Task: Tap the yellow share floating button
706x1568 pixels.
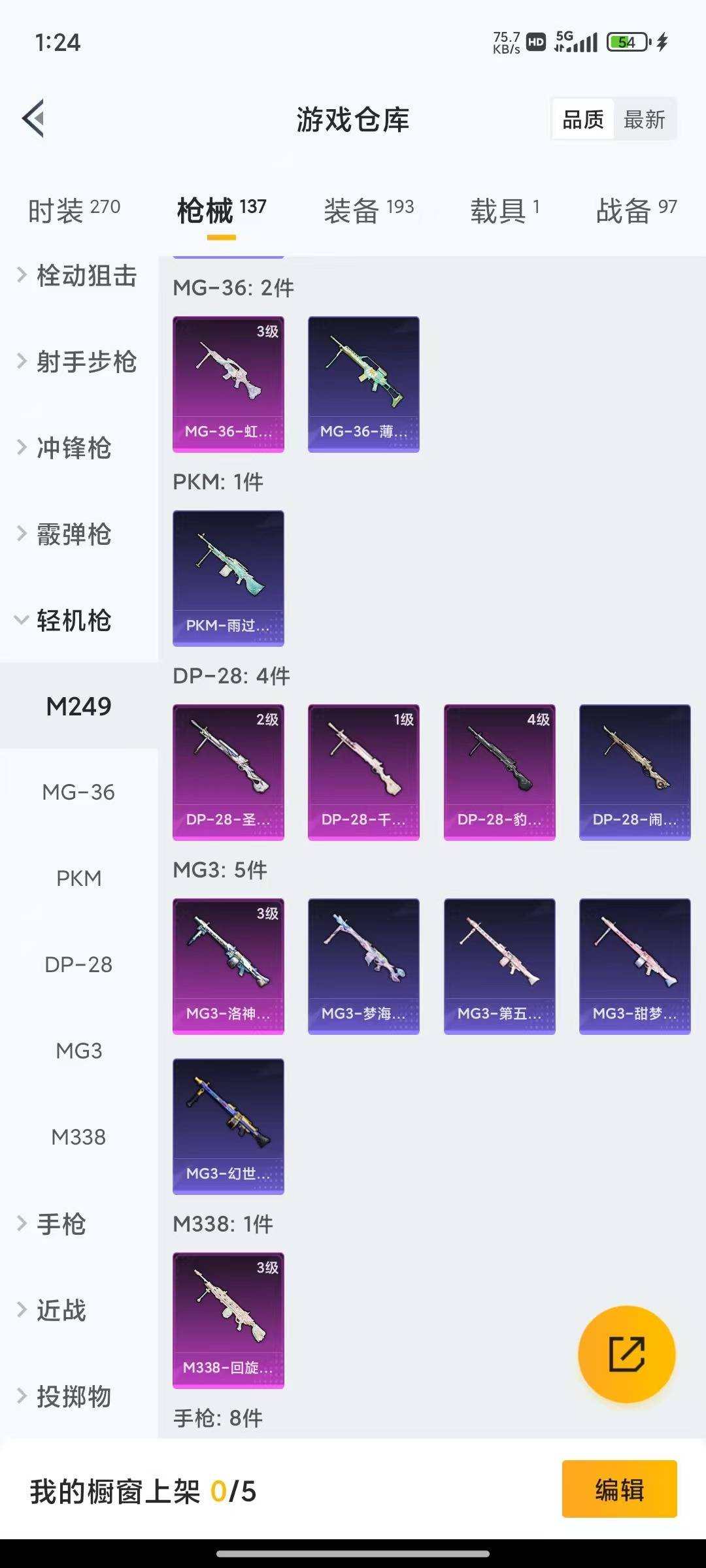Action: [x=626, y=1354]
